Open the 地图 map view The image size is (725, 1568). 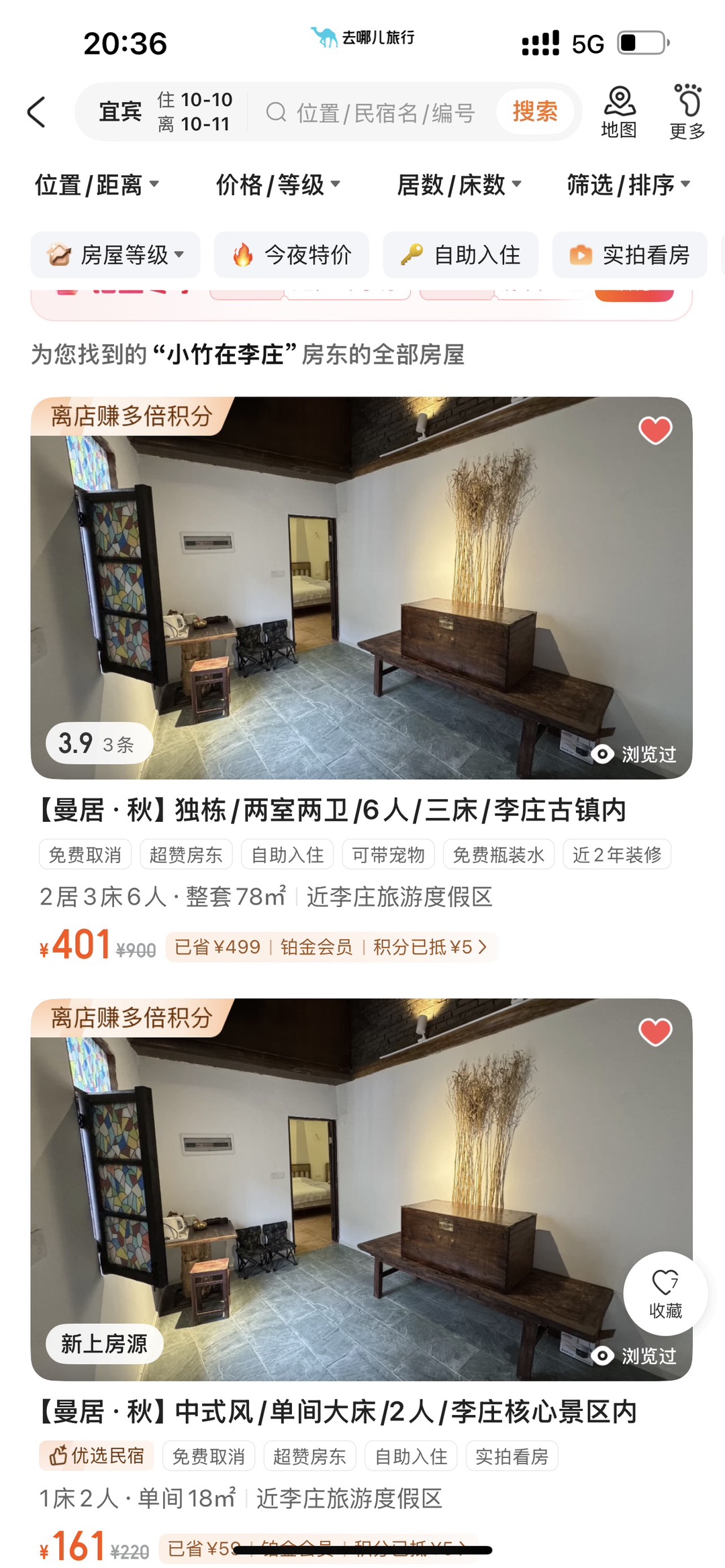pos(619,112)
